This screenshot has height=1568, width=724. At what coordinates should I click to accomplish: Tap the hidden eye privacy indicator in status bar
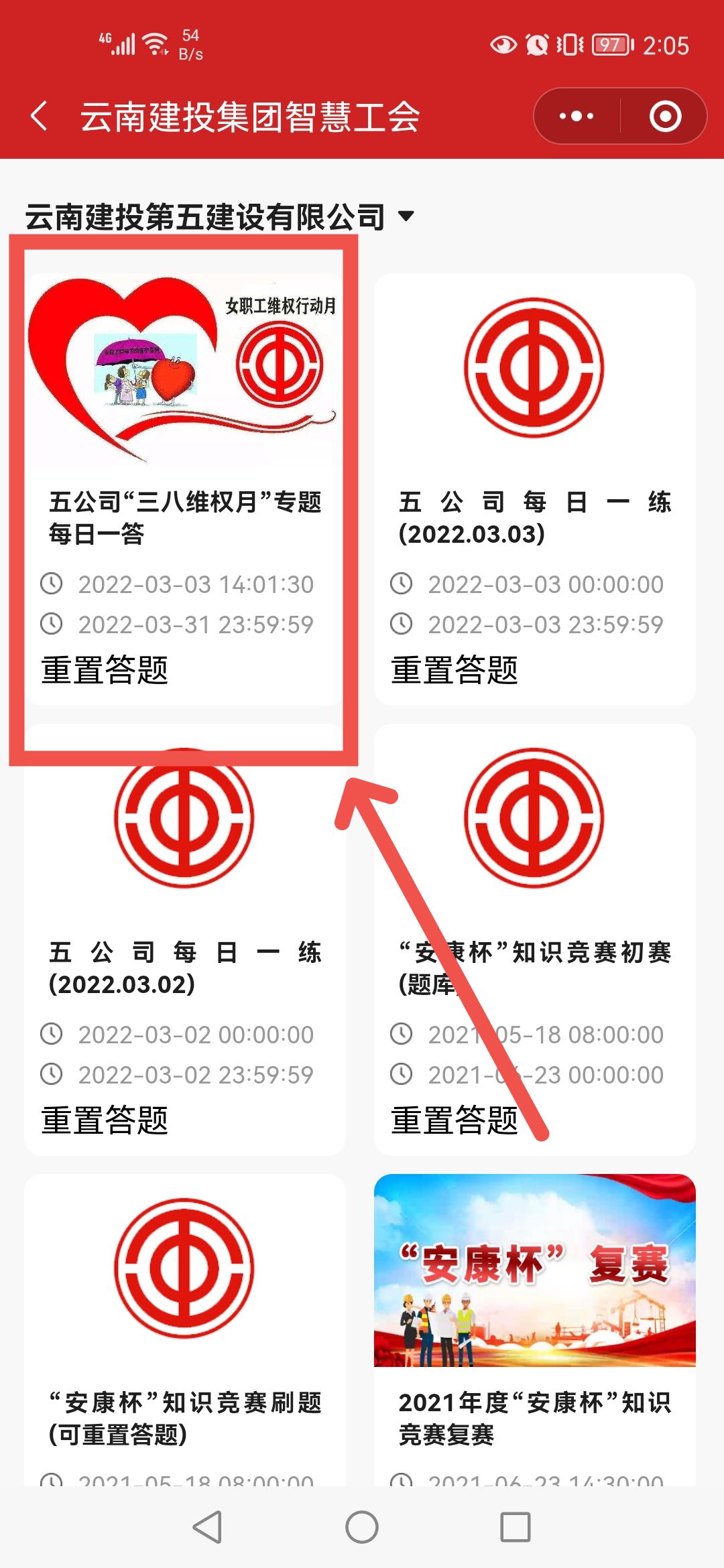click(x=502, y=44)
